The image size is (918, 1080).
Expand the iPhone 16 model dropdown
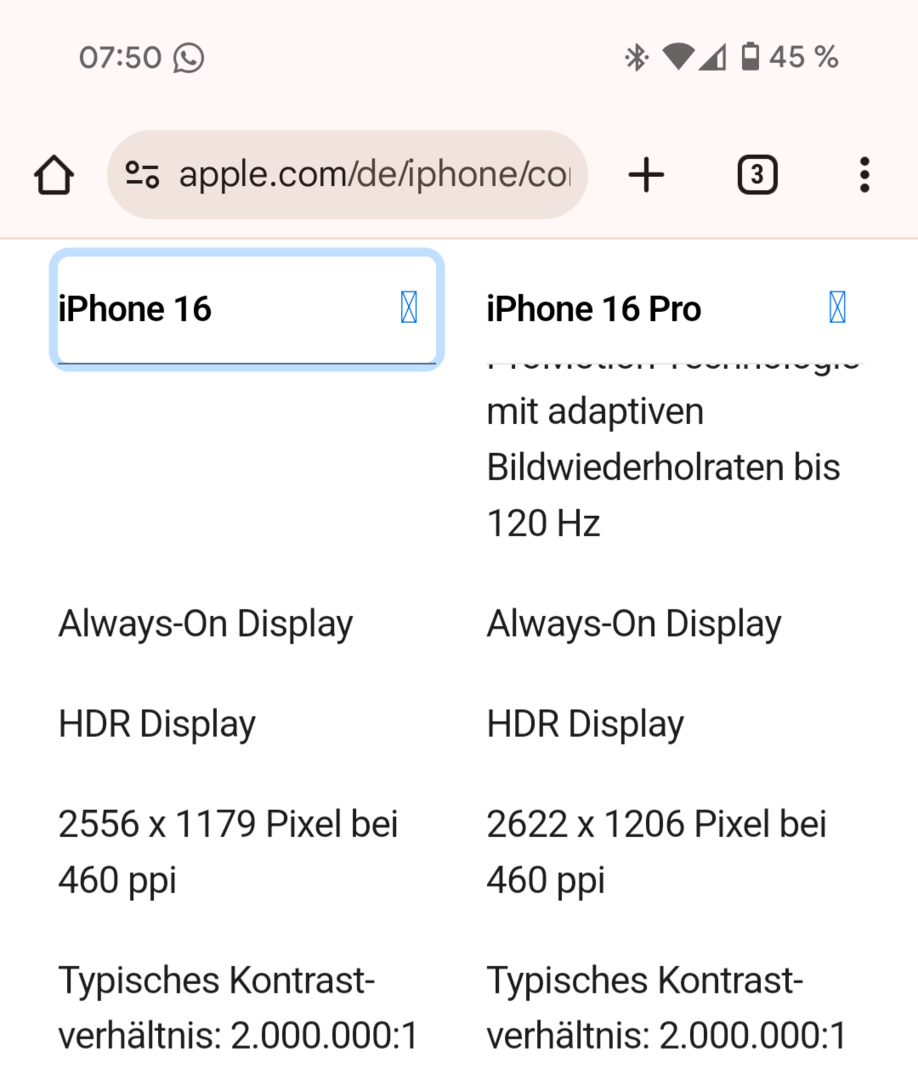(246, 309)
